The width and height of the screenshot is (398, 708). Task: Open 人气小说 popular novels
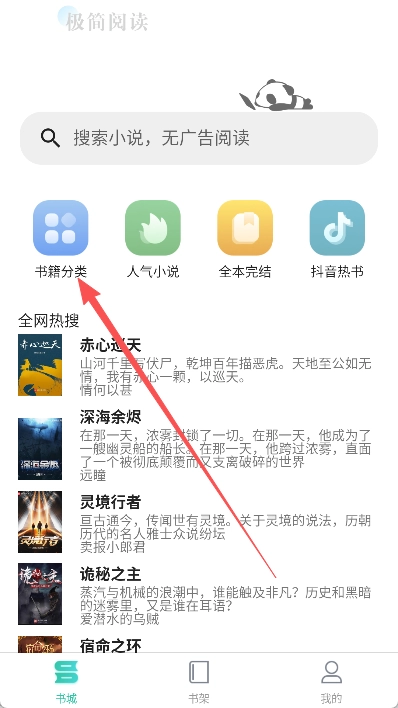coord(153,239)
